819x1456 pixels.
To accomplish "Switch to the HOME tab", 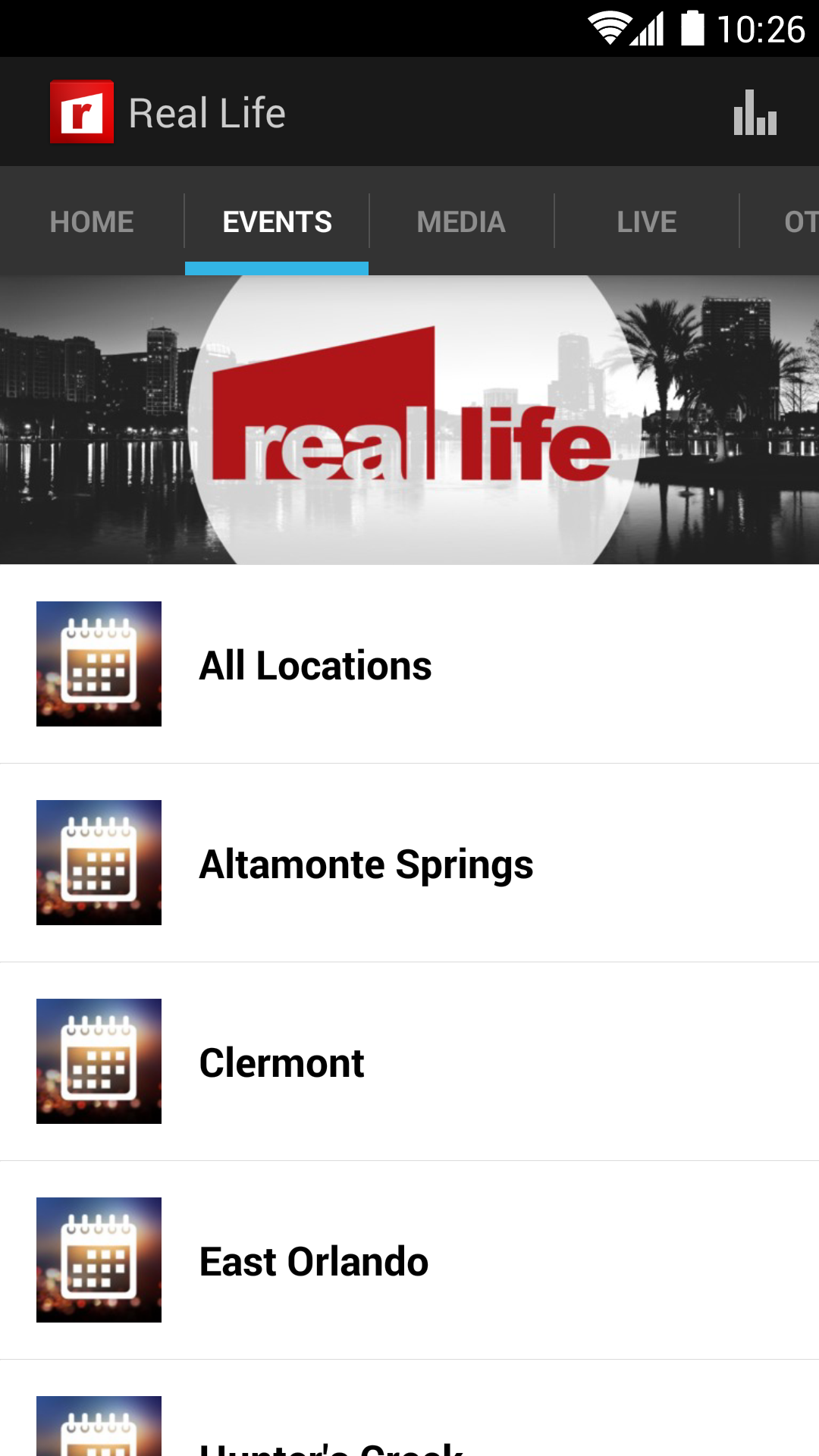I will pos(90,221).
